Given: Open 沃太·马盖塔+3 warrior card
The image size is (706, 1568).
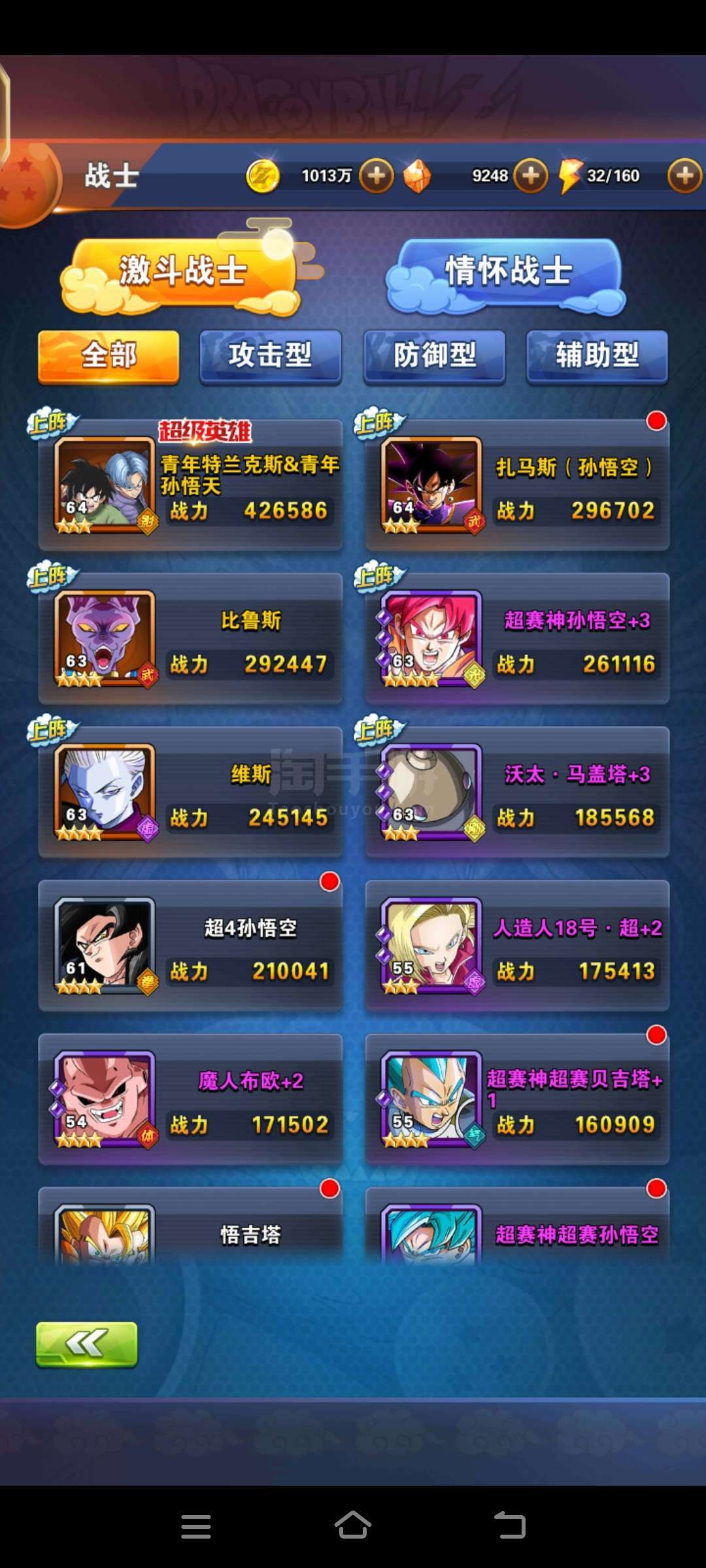Looking at the screenshot, I should 517,792.
